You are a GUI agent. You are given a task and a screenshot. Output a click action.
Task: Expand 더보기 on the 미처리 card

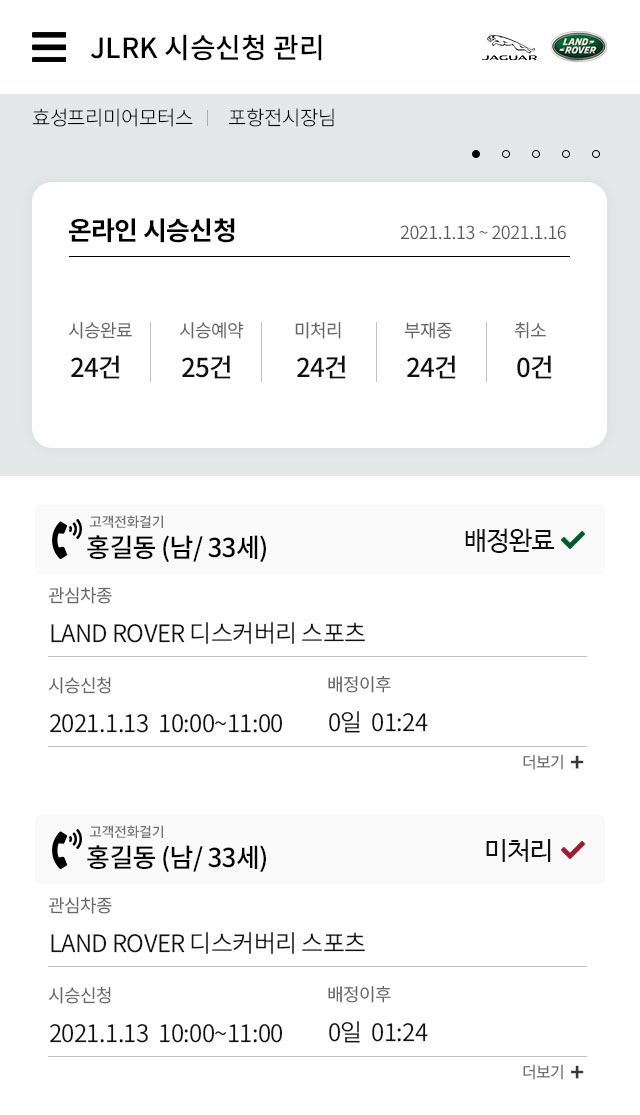click(553, 1072)
